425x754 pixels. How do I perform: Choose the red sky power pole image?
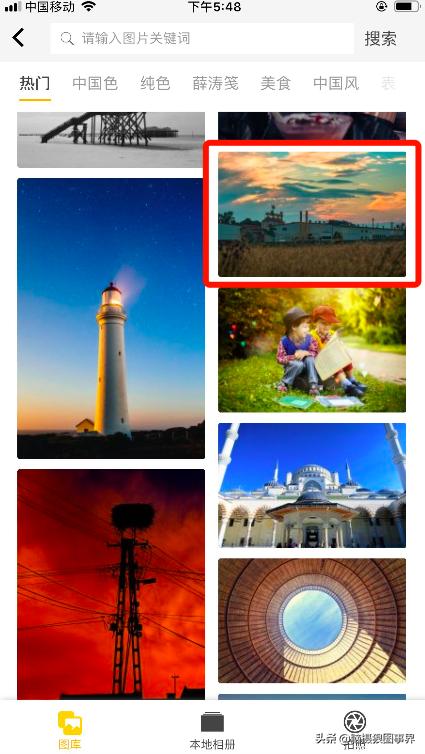coord(111,584)
